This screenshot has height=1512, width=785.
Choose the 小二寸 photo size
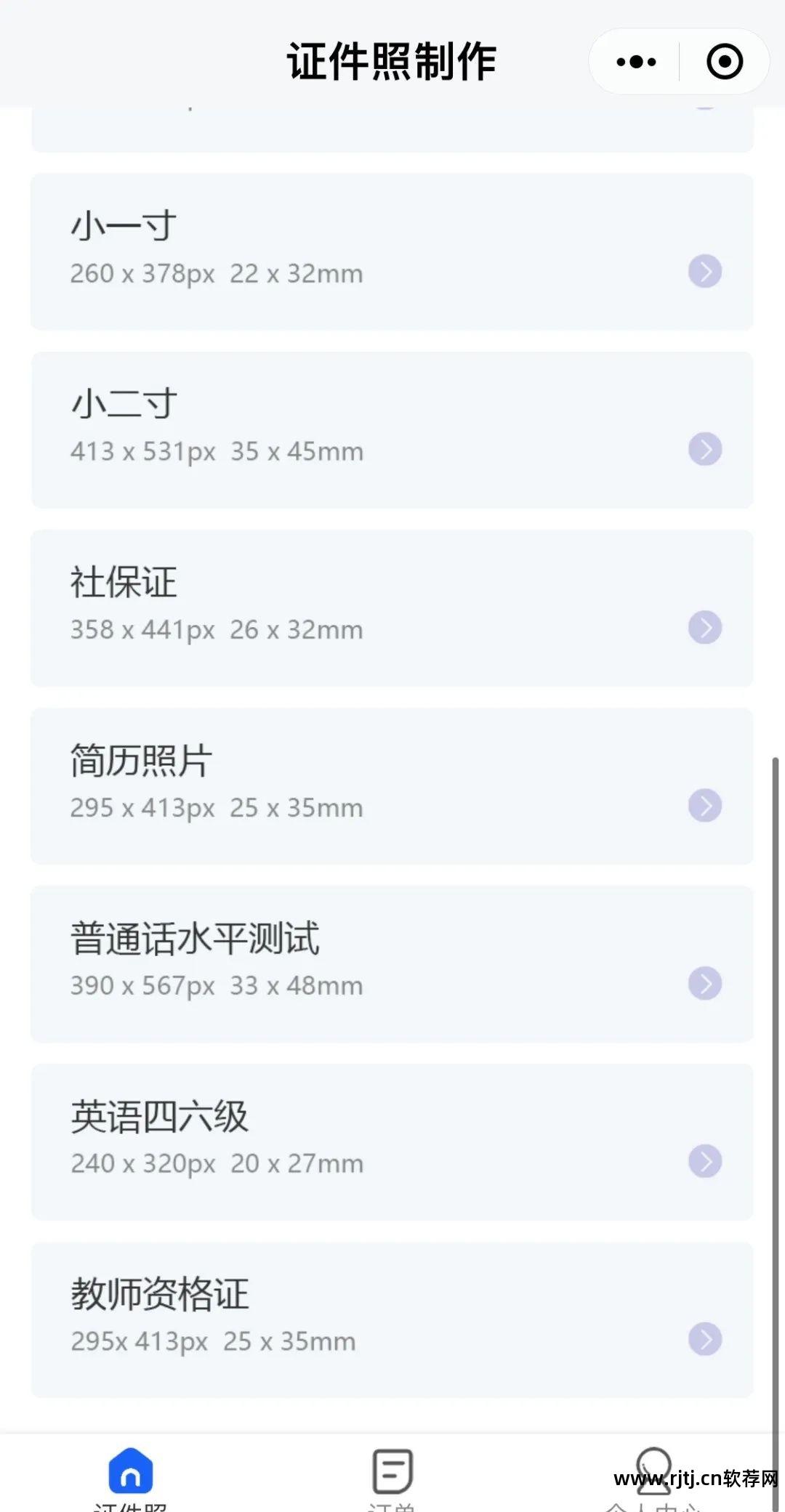coord(392,430)
